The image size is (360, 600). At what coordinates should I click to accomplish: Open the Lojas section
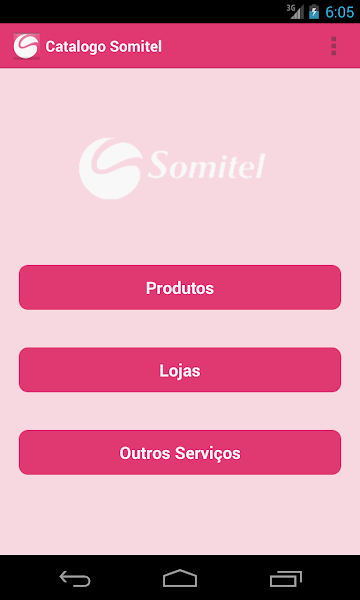point(180,370)
